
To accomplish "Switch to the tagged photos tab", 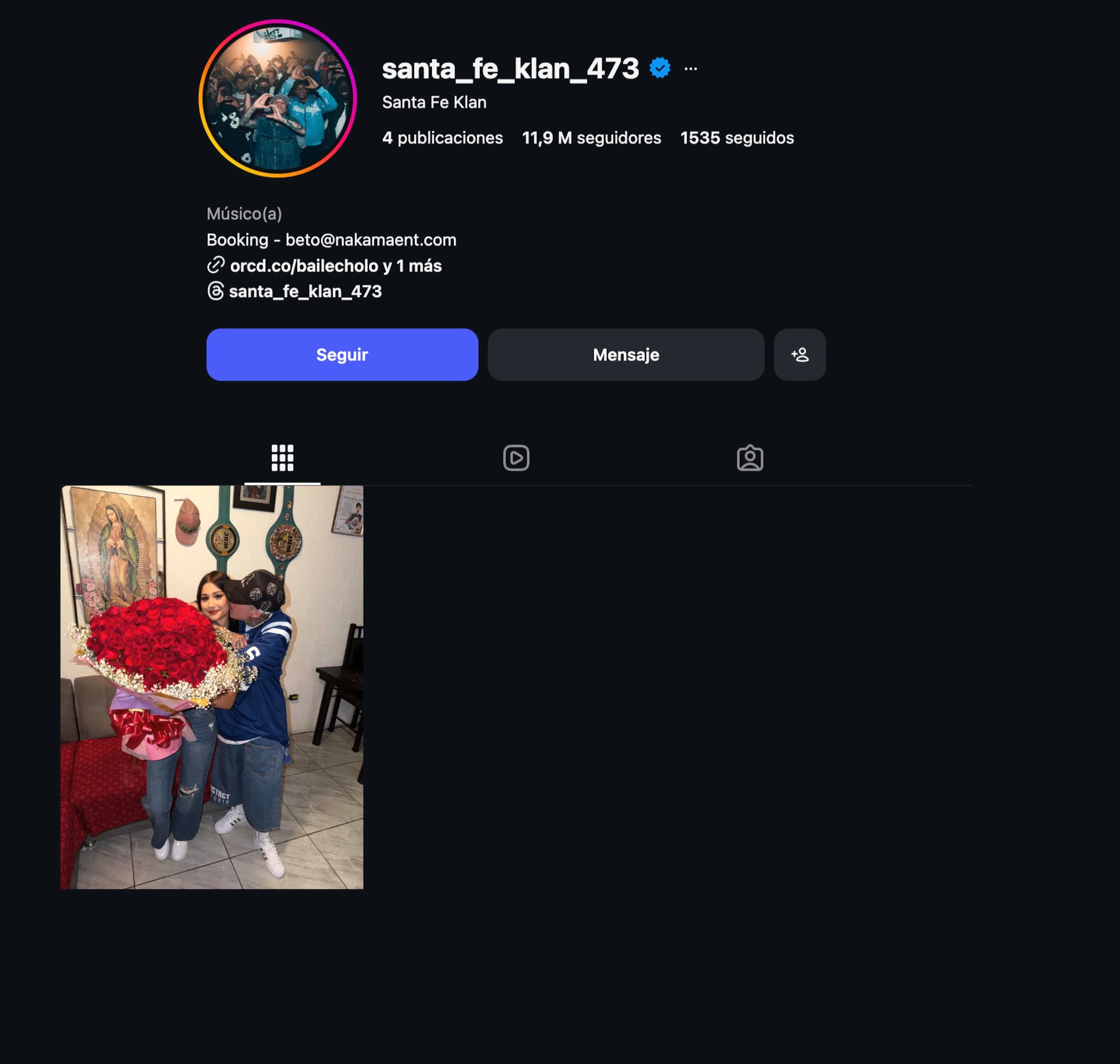I will click(750, 458).
